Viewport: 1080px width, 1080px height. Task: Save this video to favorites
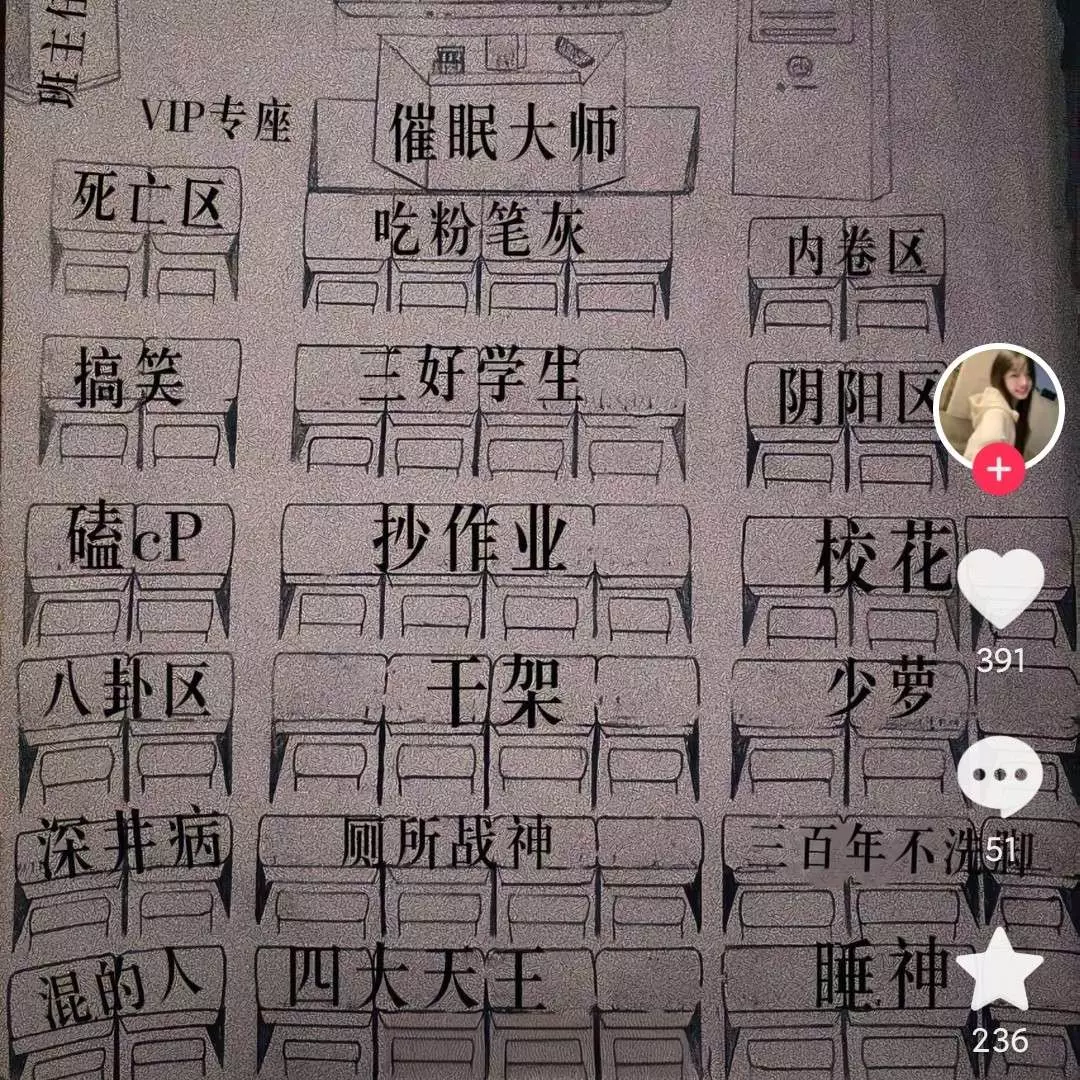point(1000,968)
